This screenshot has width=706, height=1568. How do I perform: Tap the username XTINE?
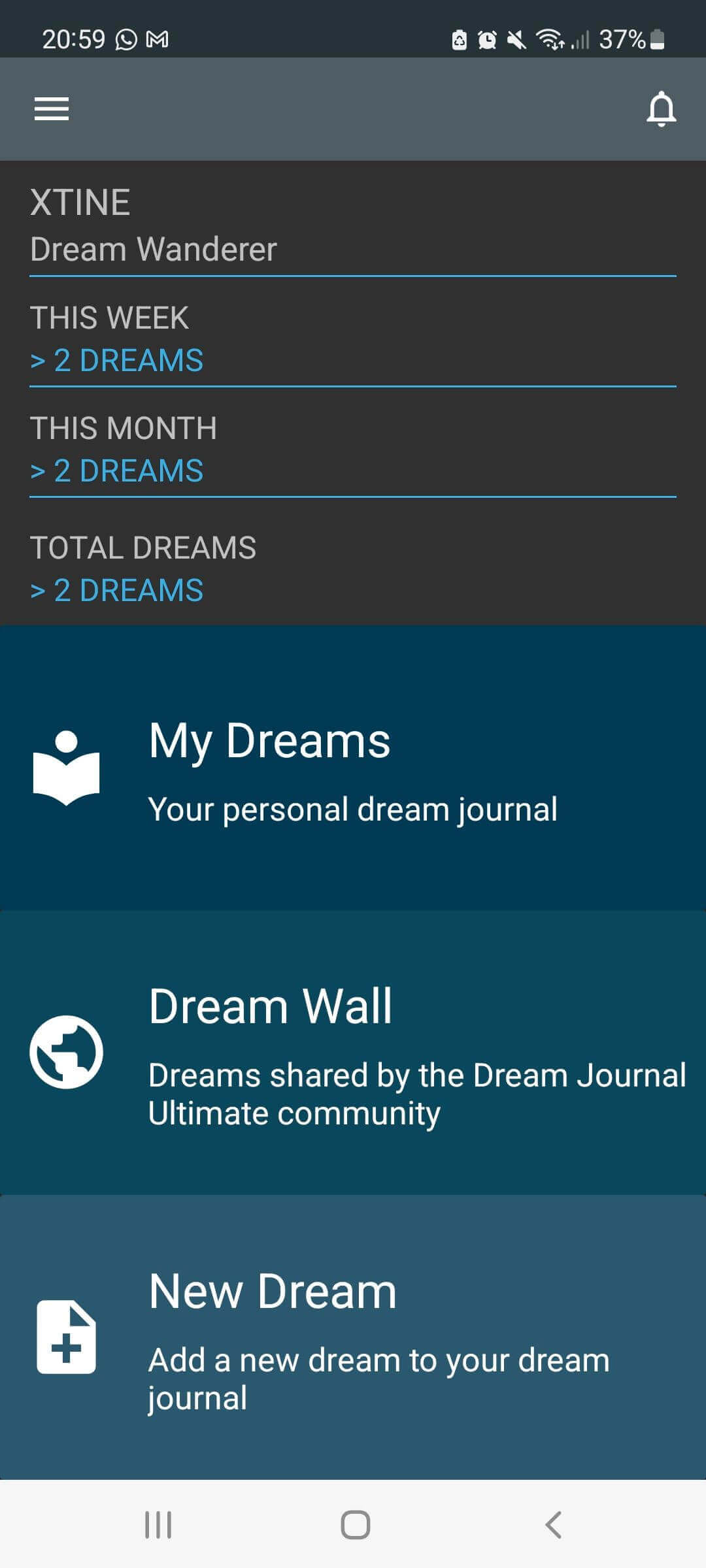pos(80,201)
